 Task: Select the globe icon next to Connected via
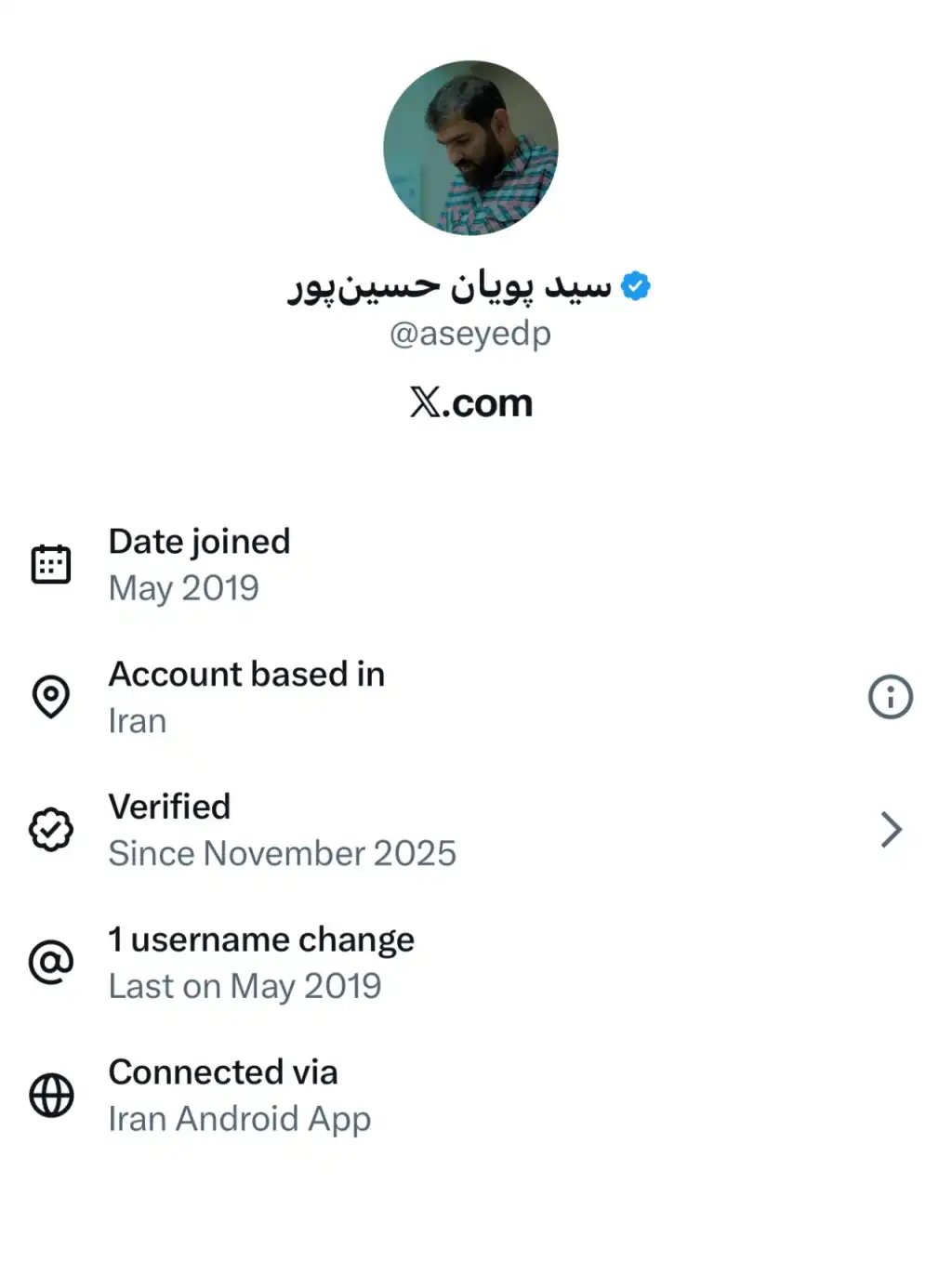pos(54,1094)
